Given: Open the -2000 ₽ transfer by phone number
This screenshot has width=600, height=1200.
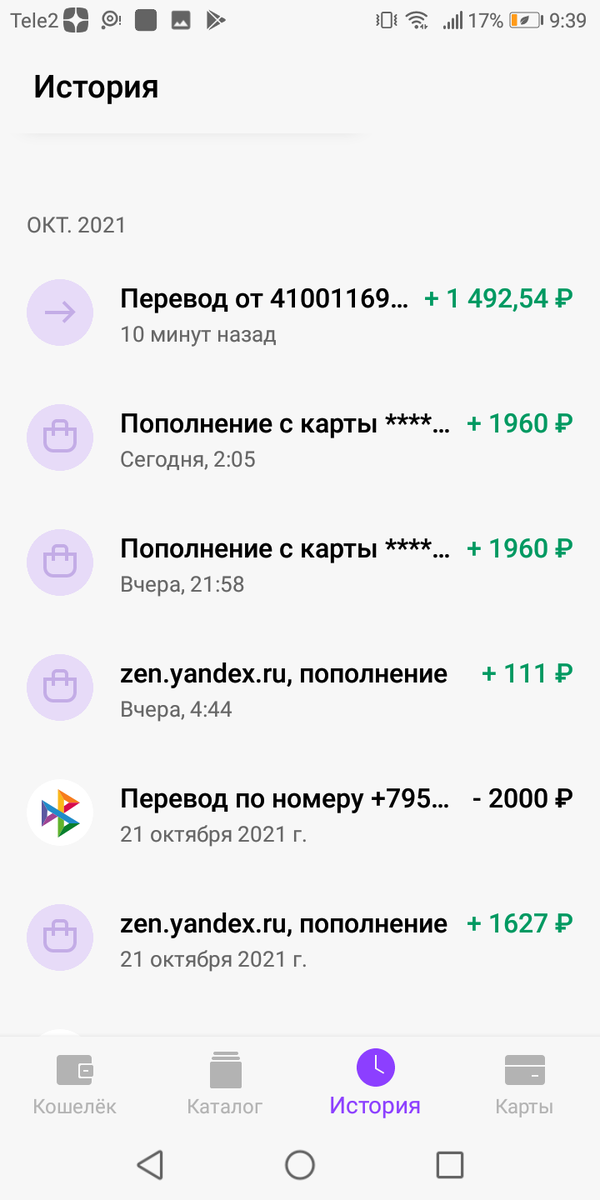Looking at the screenshot, I should 300,813.
